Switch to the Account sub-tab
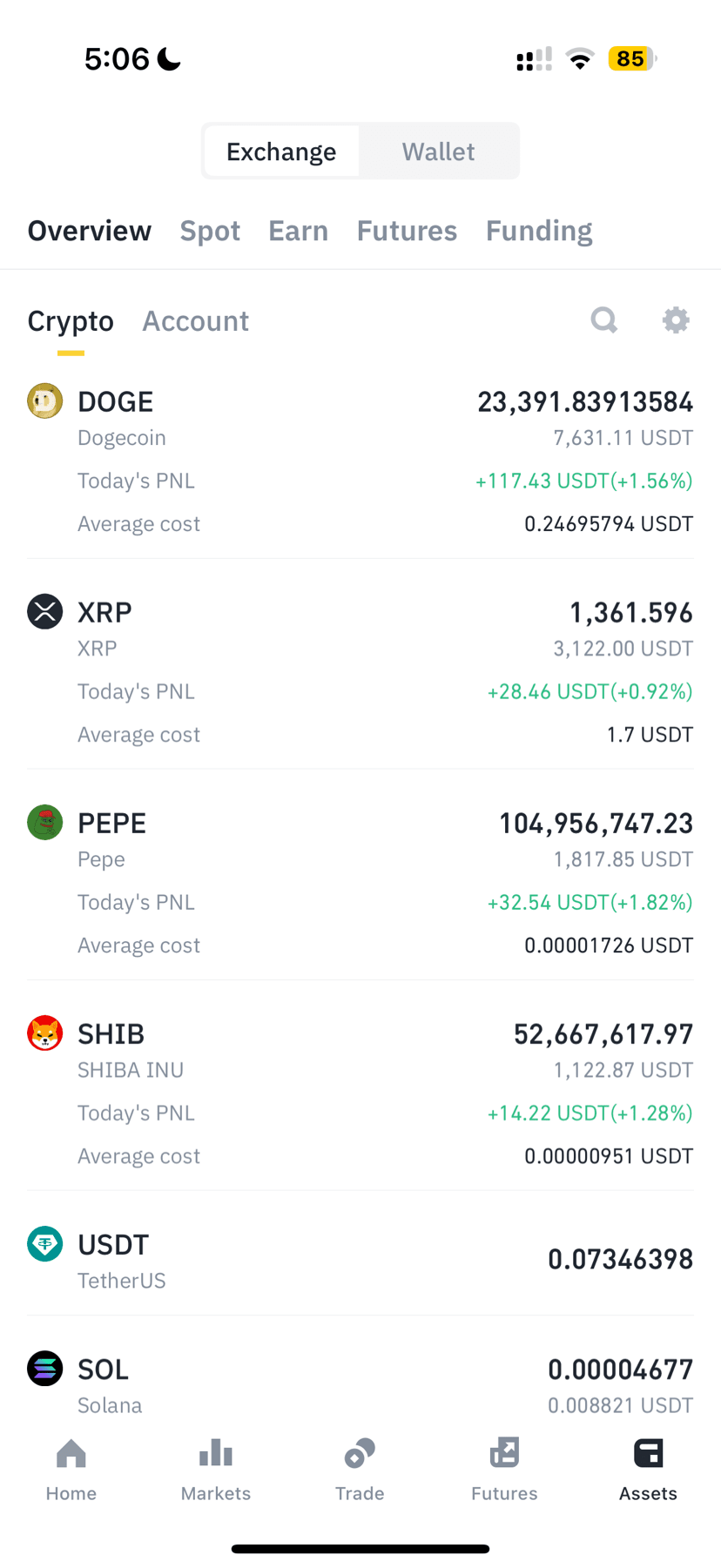Screen dimensions: 721x1568 point(196,321)
